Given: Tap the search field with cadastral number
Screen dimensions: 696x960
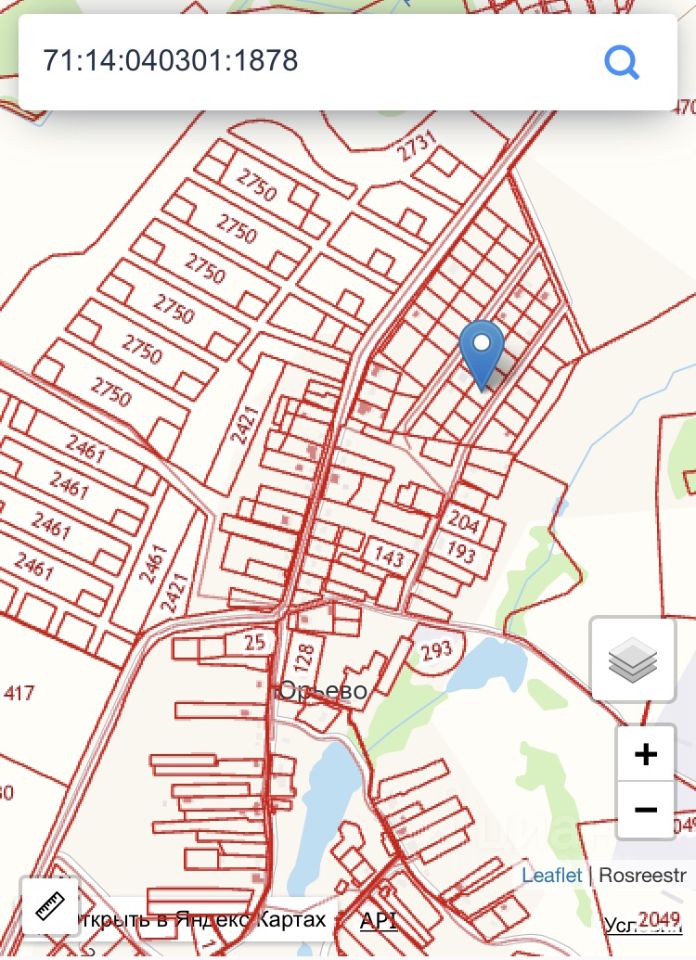Looking at the screenshot, I should click(300, 62).
